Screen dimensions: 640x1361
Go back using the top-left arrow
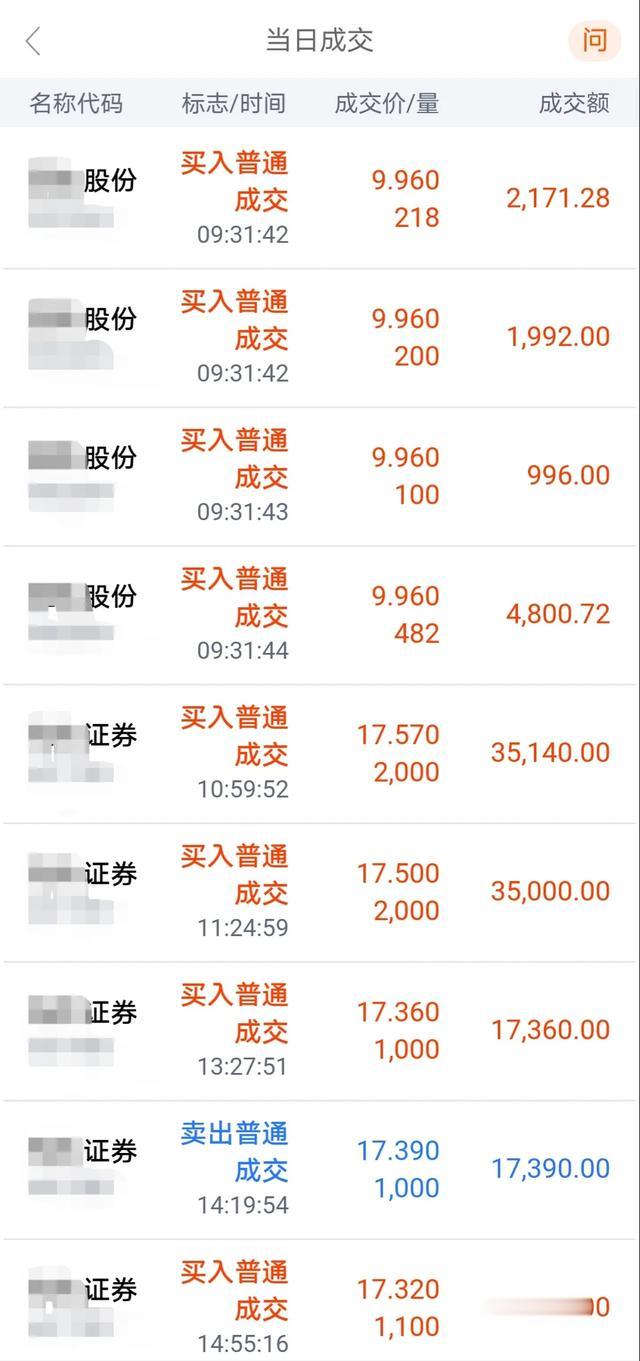tap(33, 41)
